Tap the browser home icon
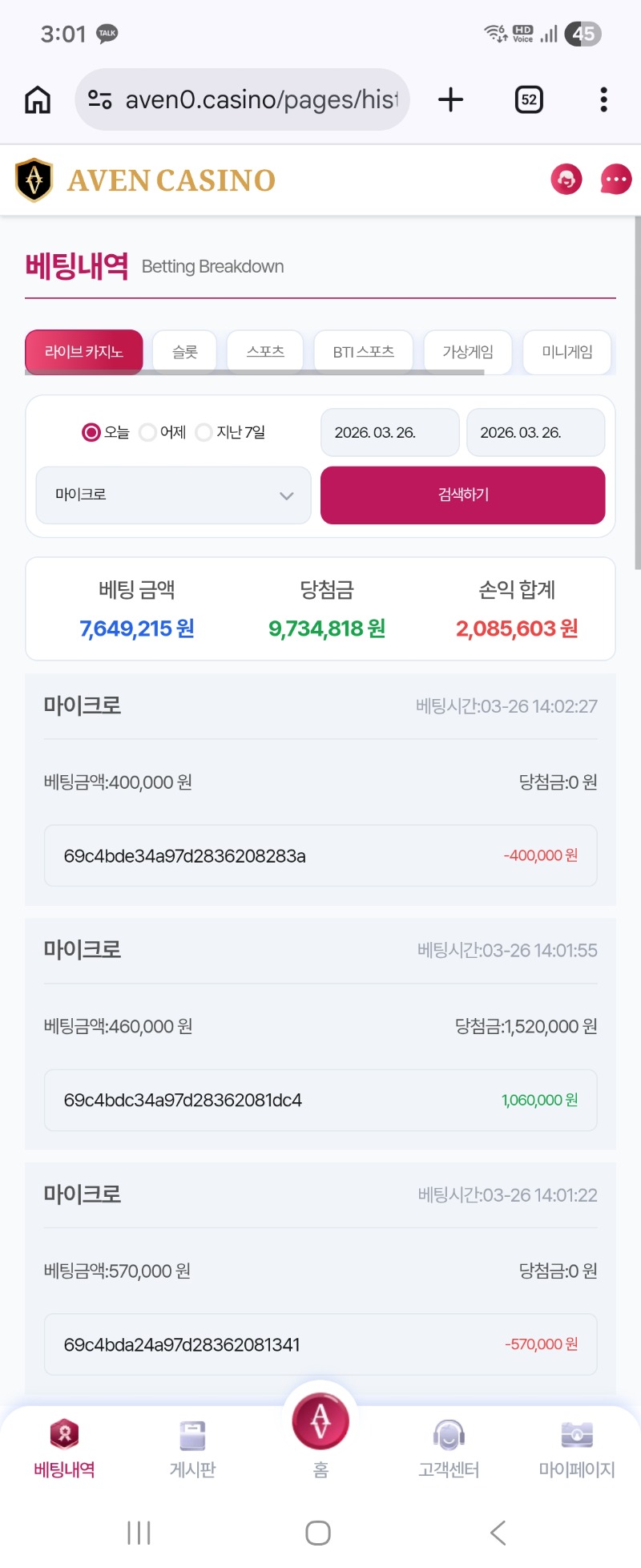This screenshot has height=1568, width=641. point(36,99)
